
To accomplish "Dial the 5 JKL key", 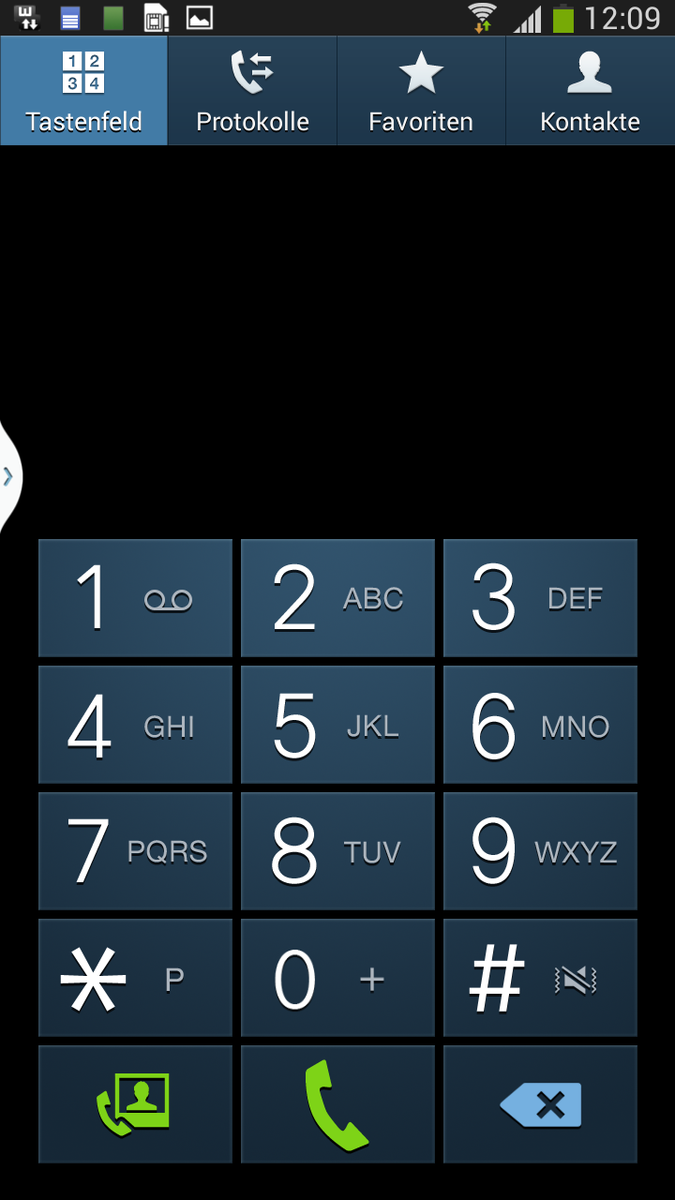I will (x=338, y=725).
